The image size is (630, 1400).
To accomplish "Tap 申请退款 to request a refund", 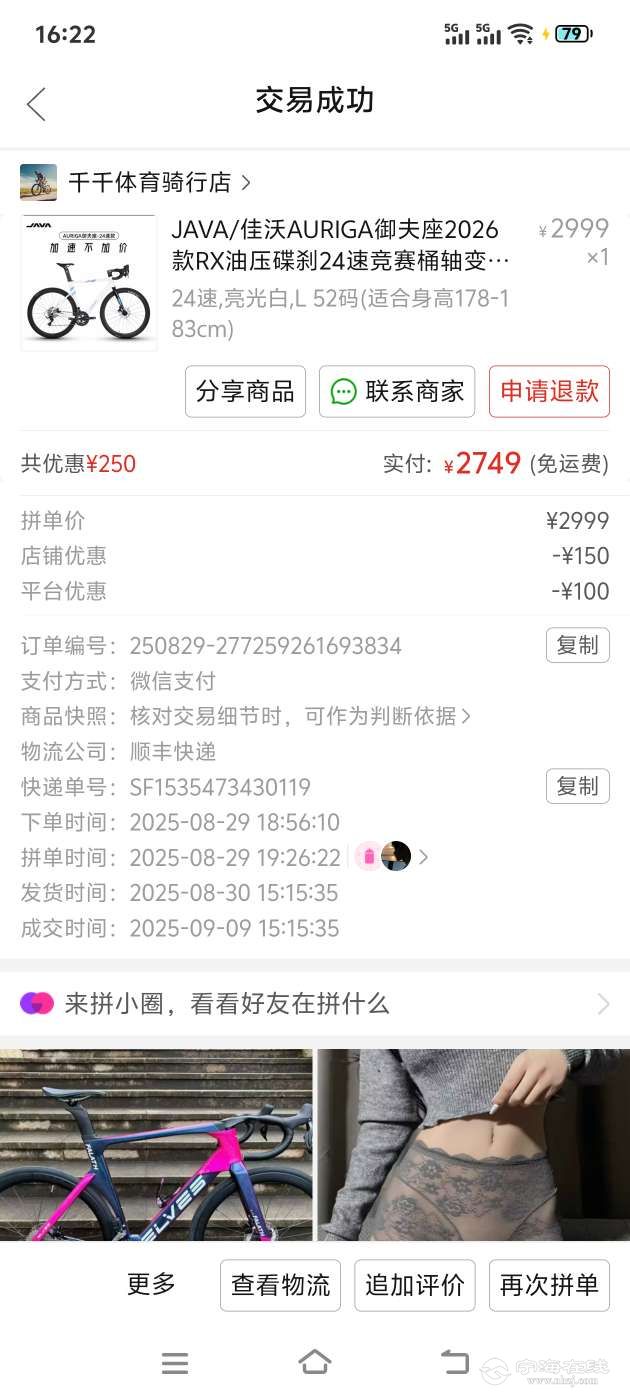I will coord(549,391).
